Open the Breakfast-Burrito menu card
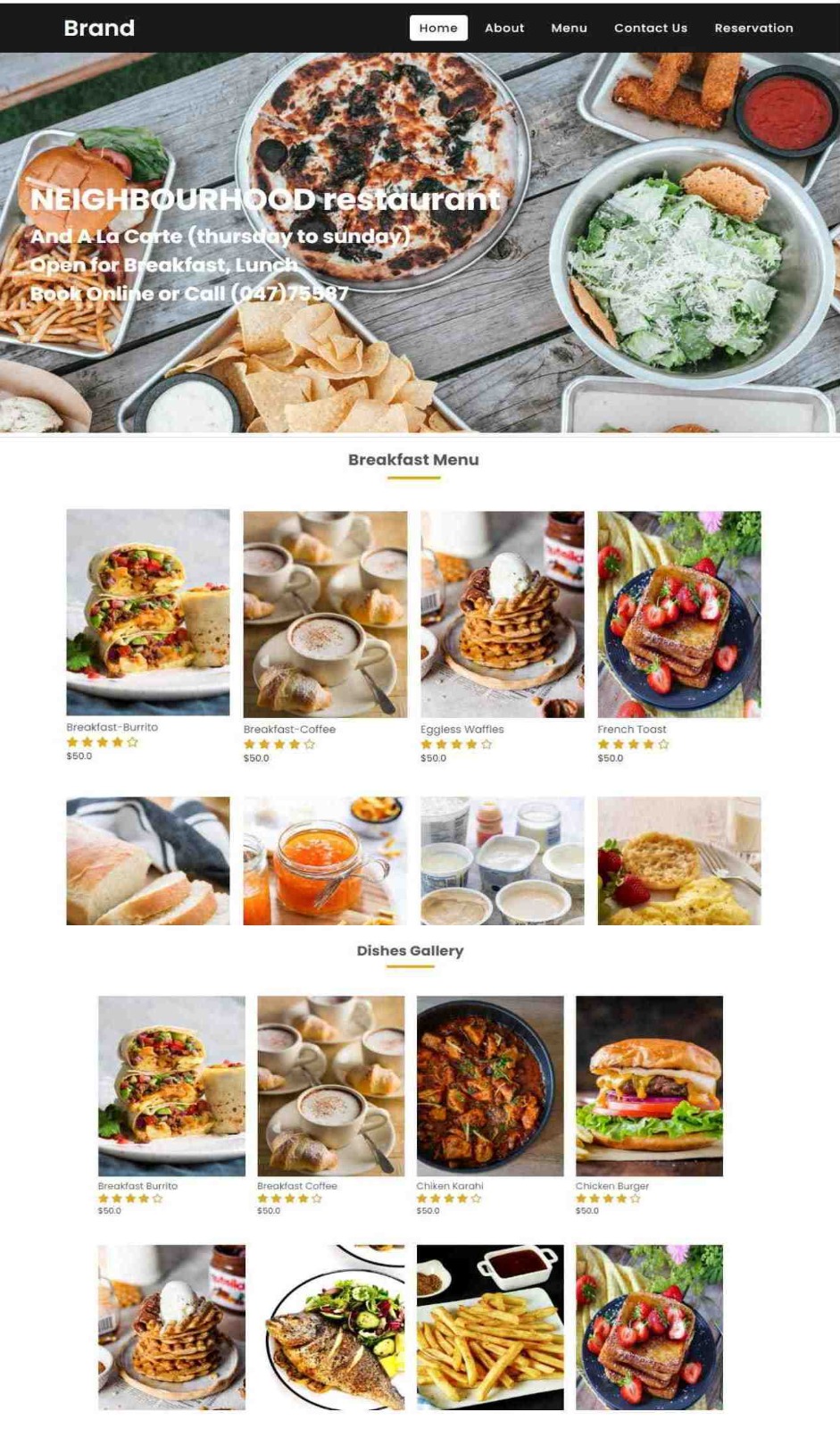The height and width of the screenshot is (1429, 840). click(x=148, y=613)
